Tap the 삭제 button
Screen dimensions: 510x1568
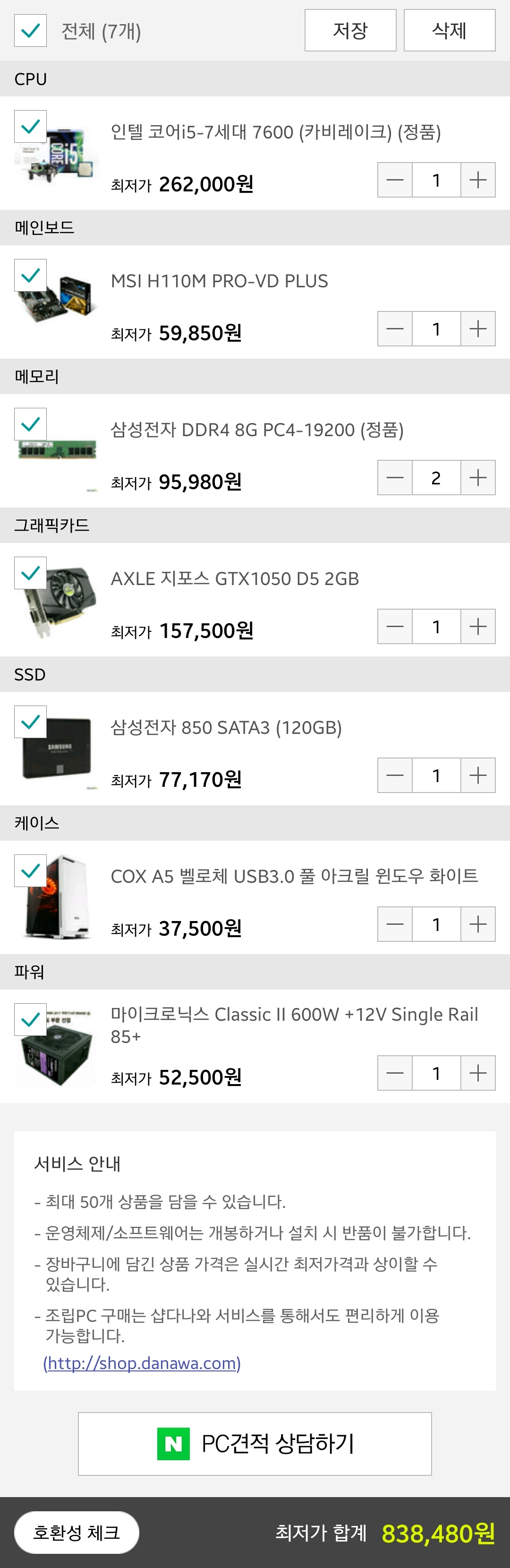click(x=449, y=30)
